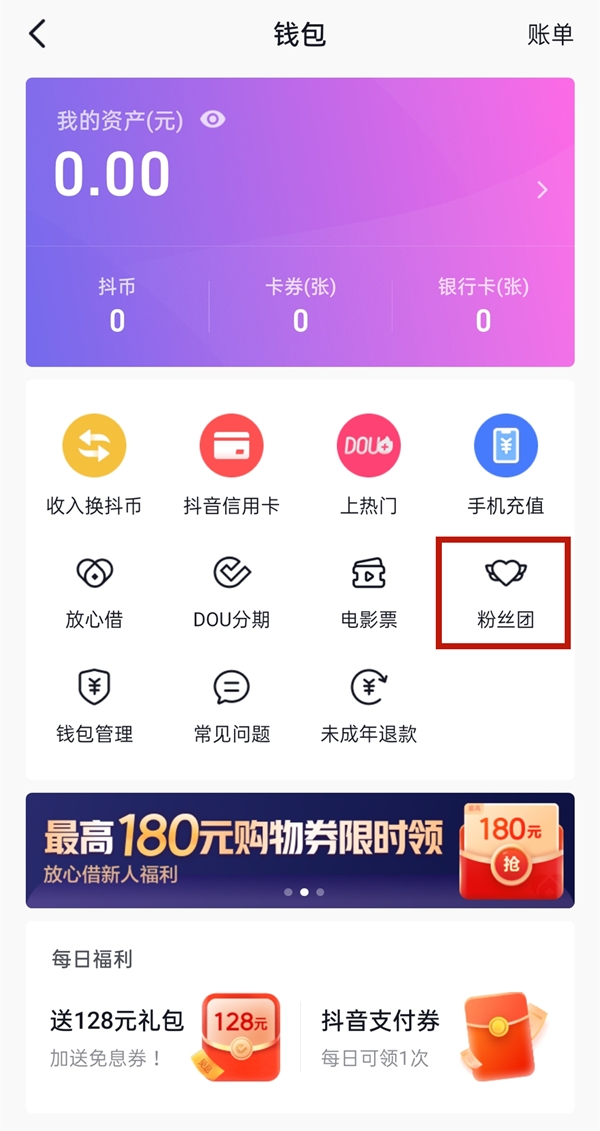Select the 上热门 DOU+ option
This screenshot has width=600, height=1131.
(369, 464)
